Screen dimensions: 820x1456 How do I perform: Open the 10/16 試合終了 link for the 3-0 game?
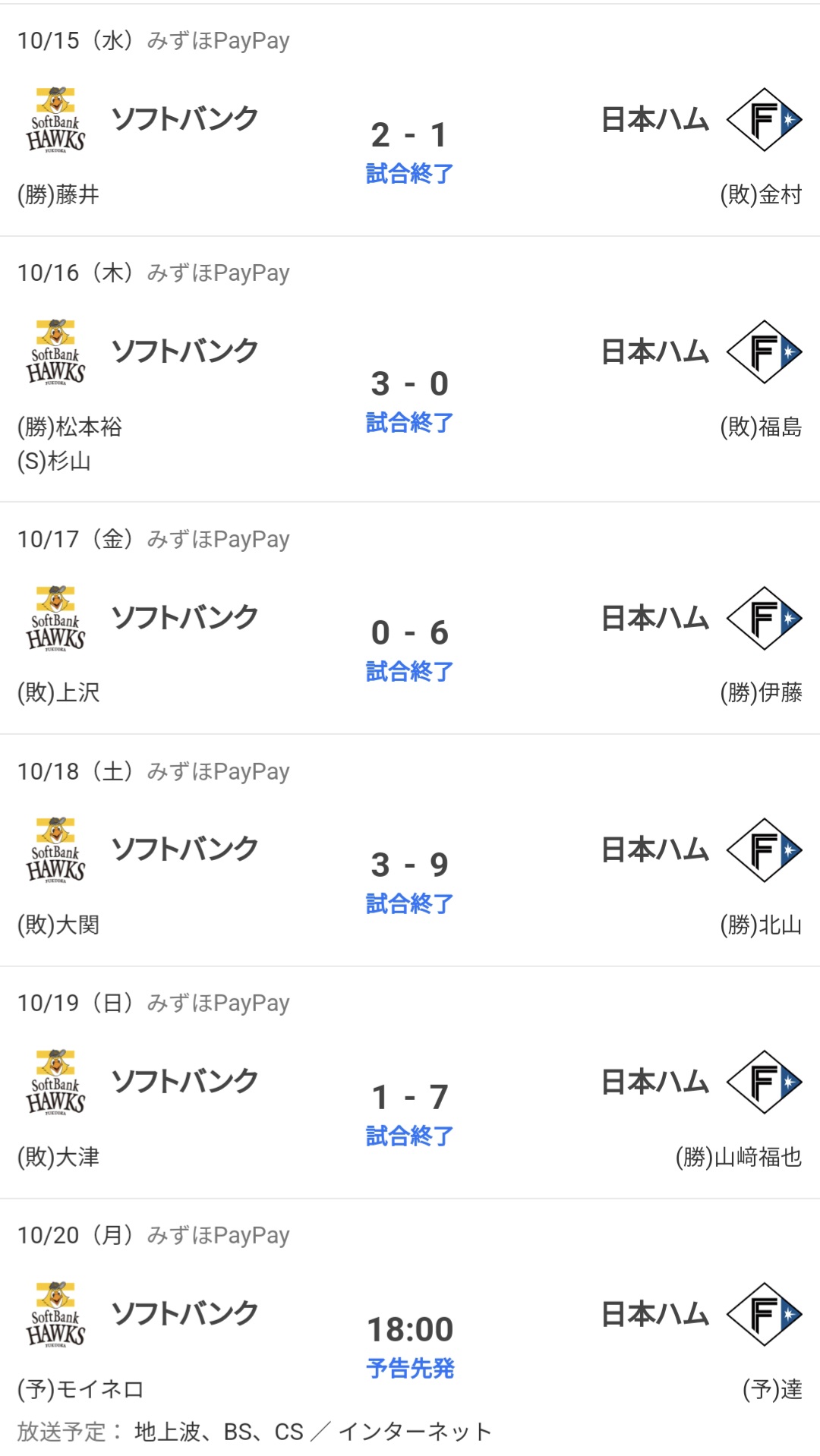point(410,423)
